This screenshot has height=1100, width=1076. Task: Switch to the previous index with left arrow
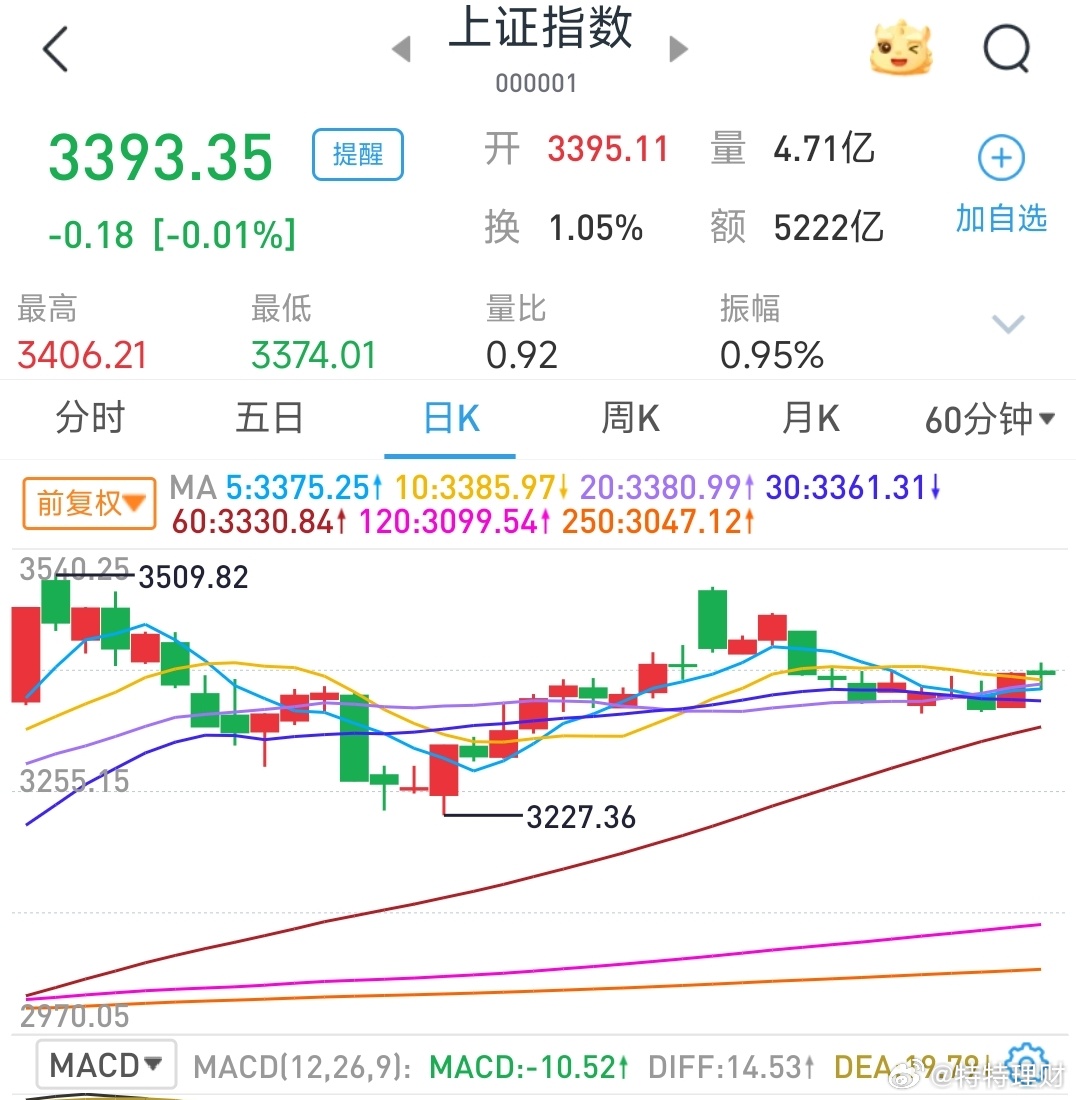point(402,48)
